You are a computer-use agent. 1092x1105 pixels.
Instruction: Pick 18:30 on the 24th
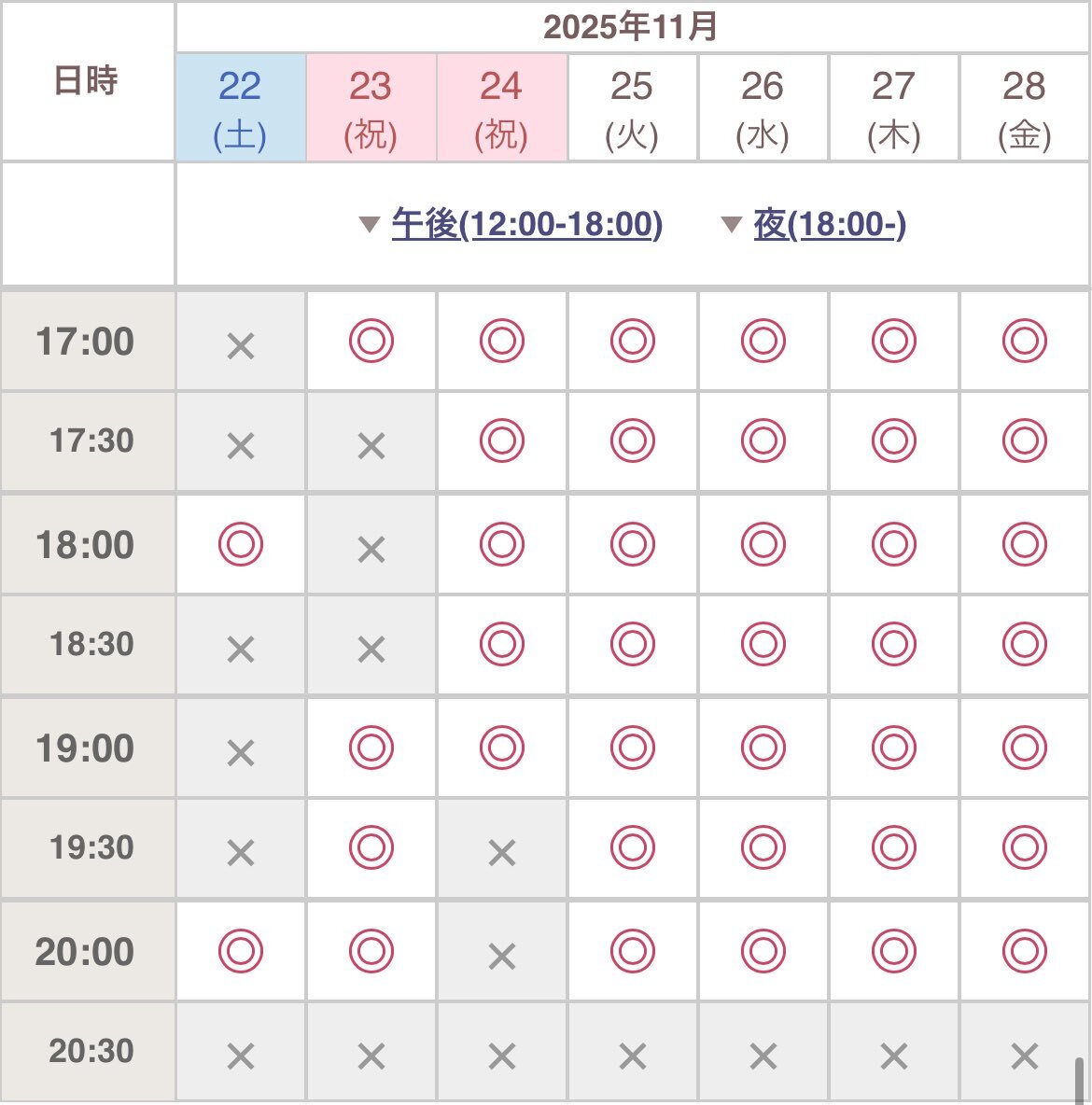(x=502, y=644)
